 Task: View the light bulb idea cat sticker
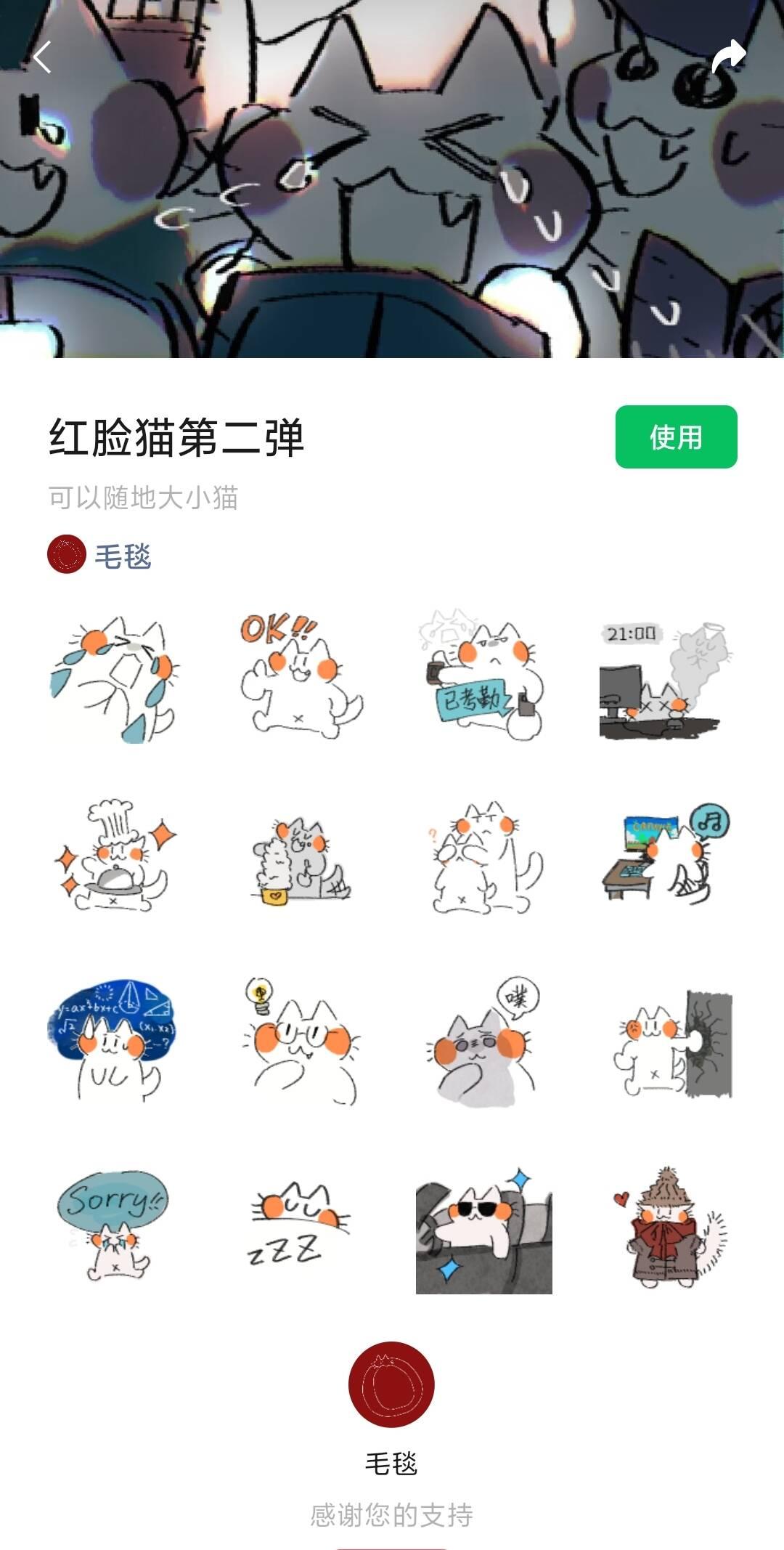tap(299, 1040)
